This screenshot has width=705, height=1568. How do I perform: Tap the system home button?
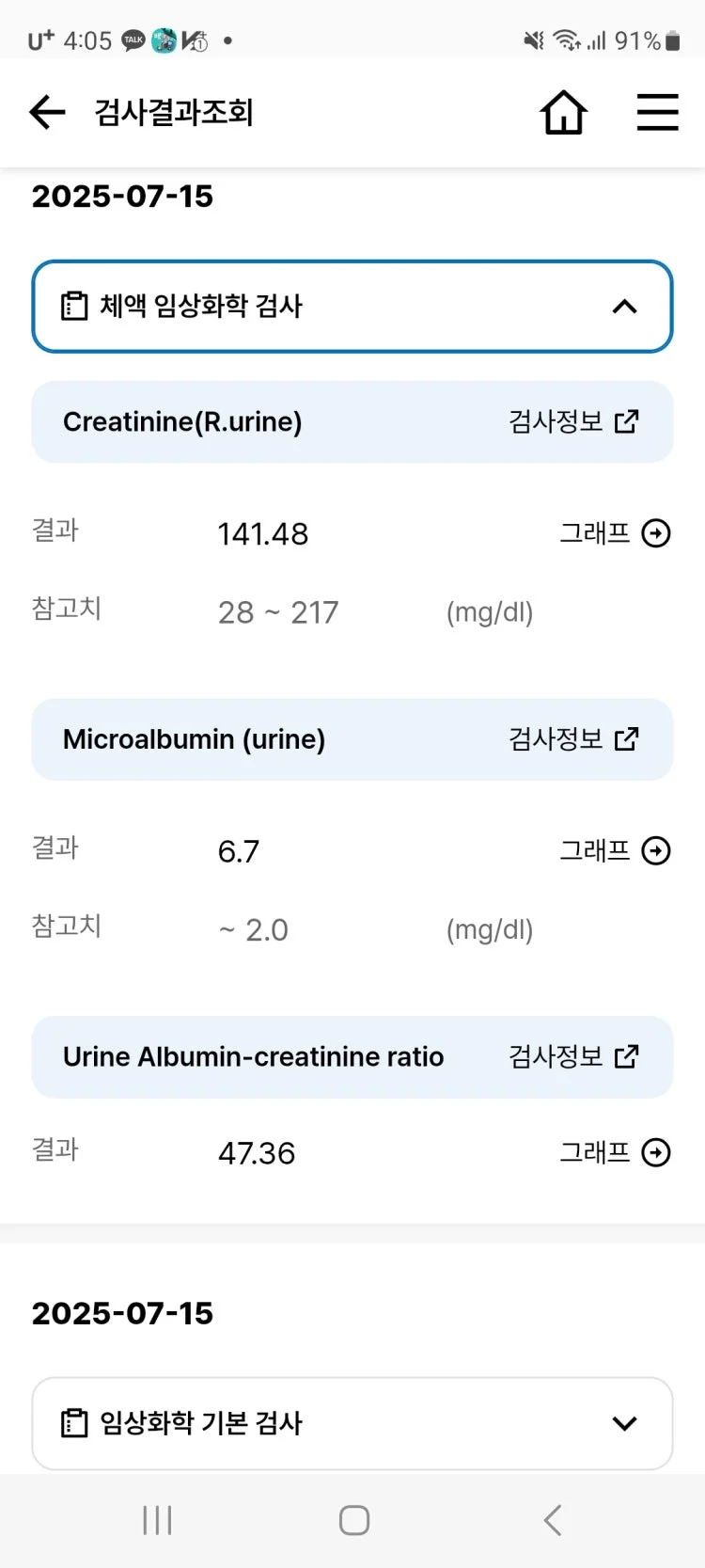pos(353,1520)
